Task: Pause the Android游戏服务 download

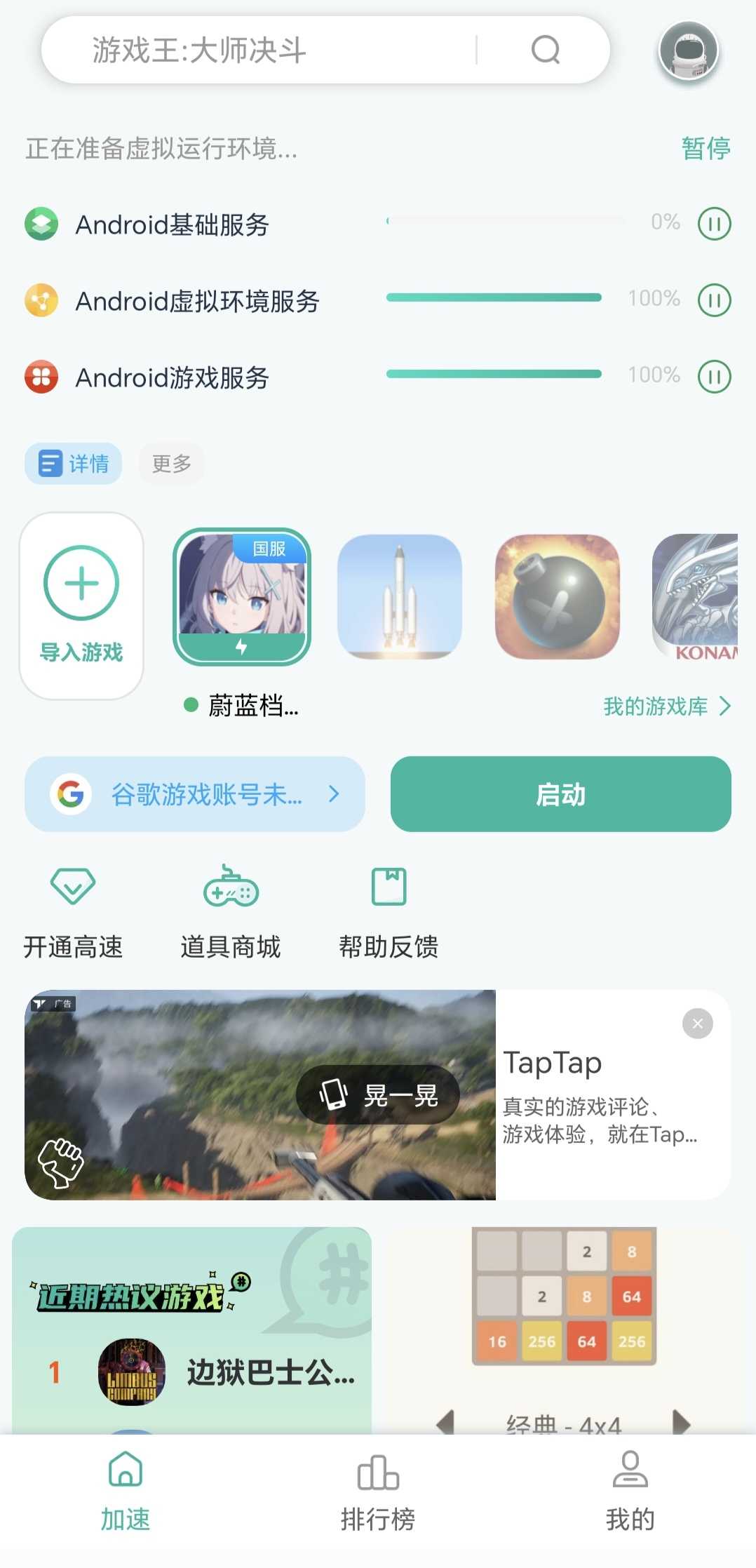Action: 714,377
